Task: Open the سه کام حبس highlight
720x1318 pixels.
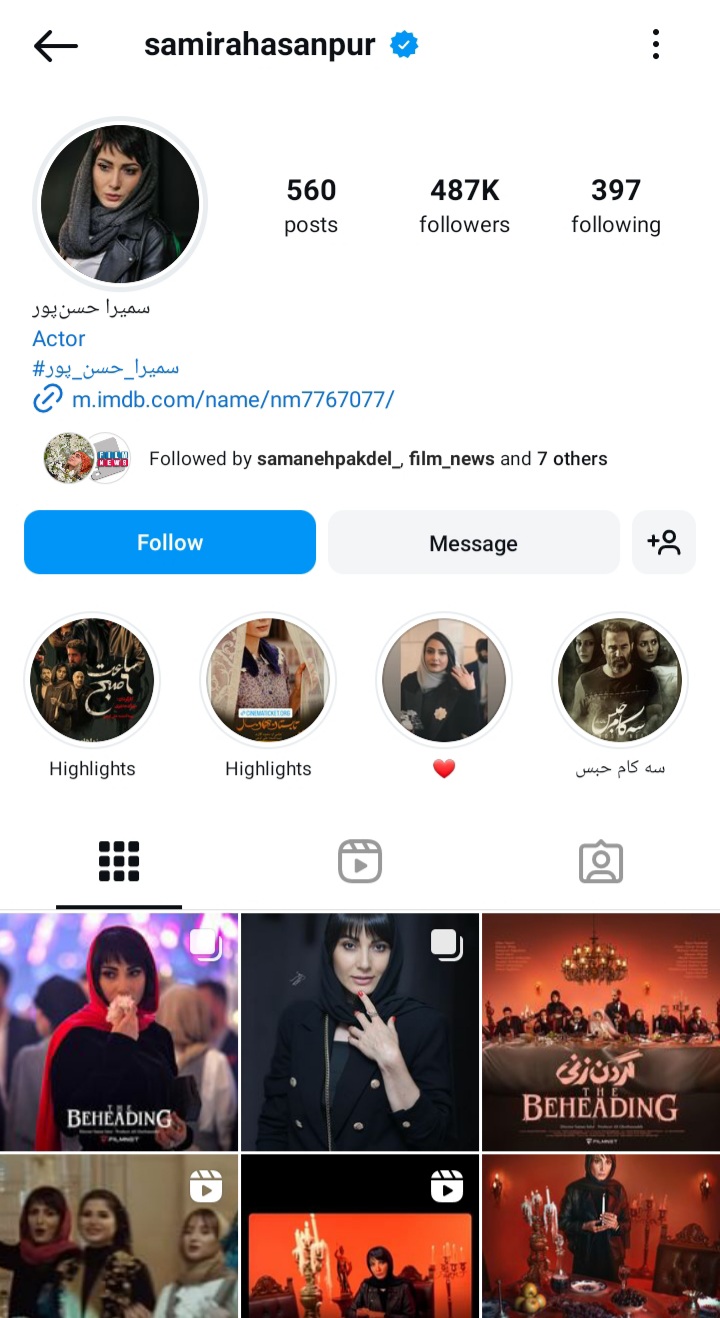Action: click(x=620, y=680)
